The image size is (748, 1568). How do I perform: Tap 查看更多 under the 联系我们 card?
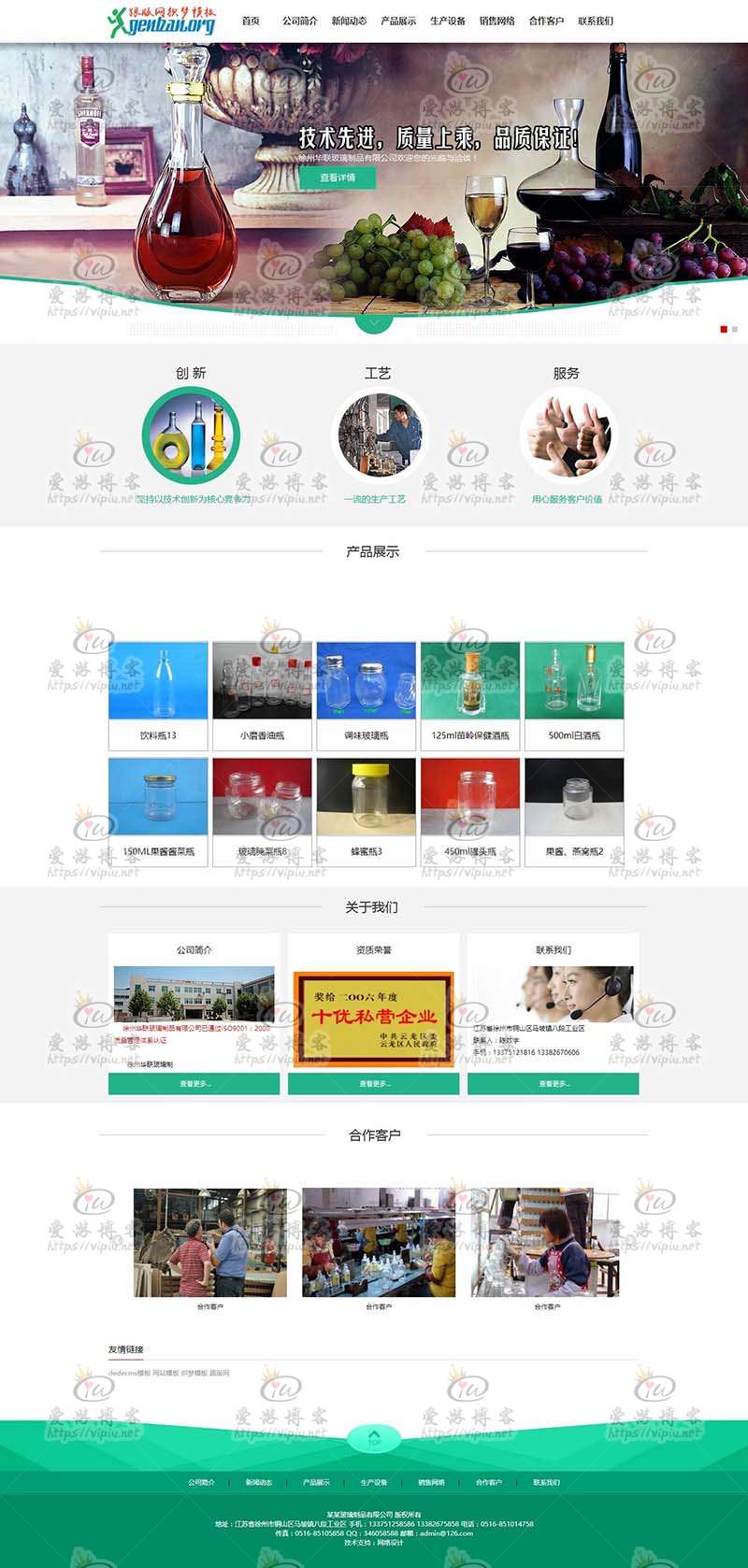[x=554, y=1083]
